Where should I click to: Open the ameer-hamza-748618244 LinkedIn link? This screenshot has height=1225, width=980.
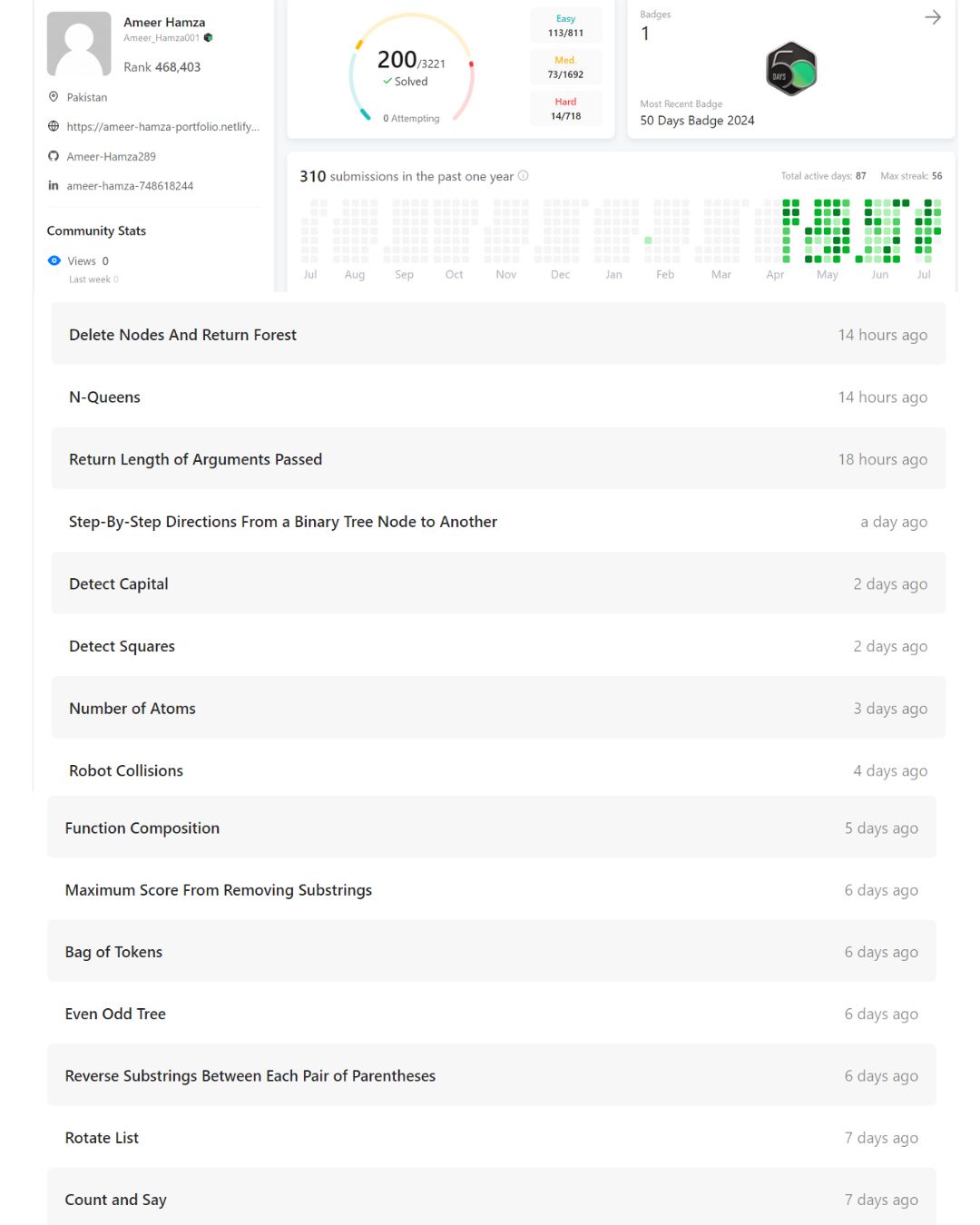(x=130, y=186)
